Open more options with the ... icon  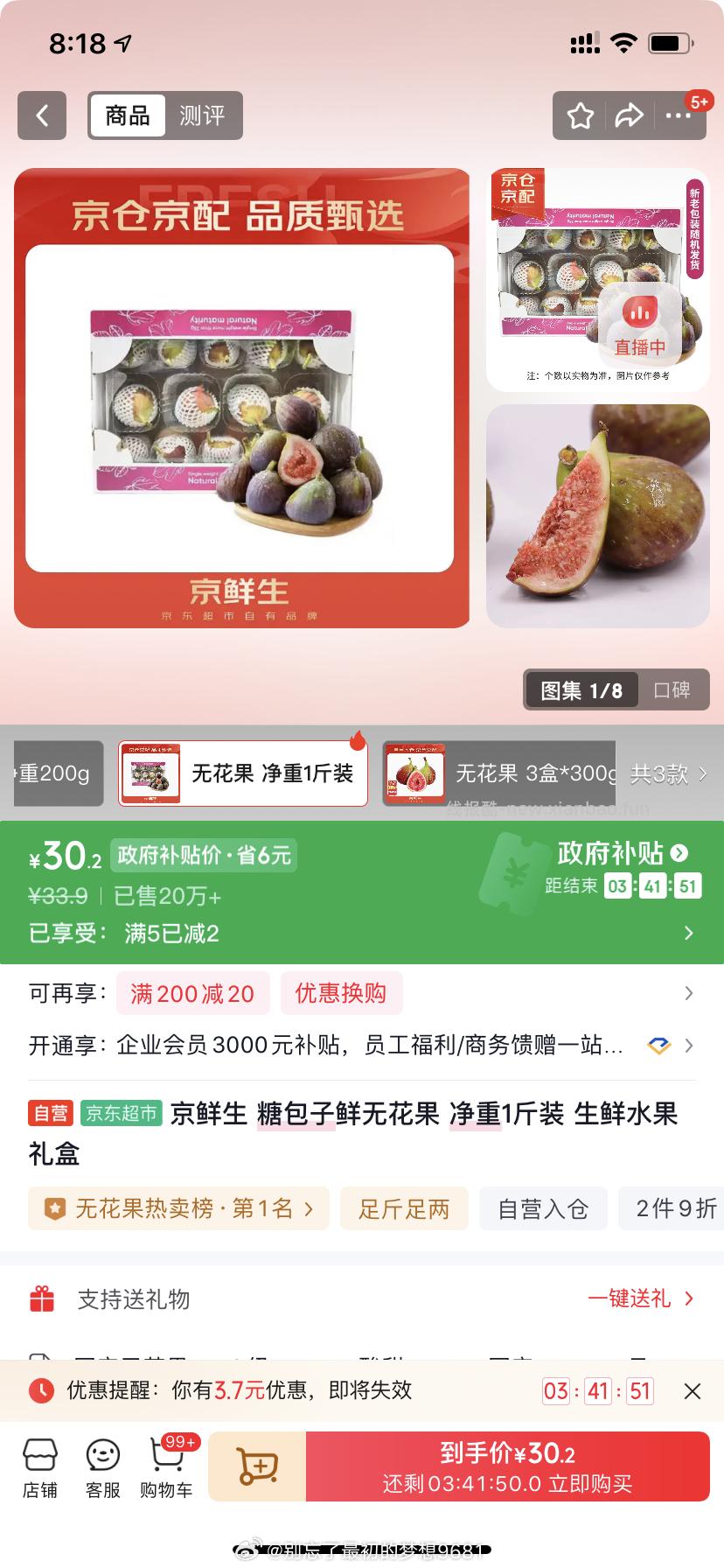point(680,115)
